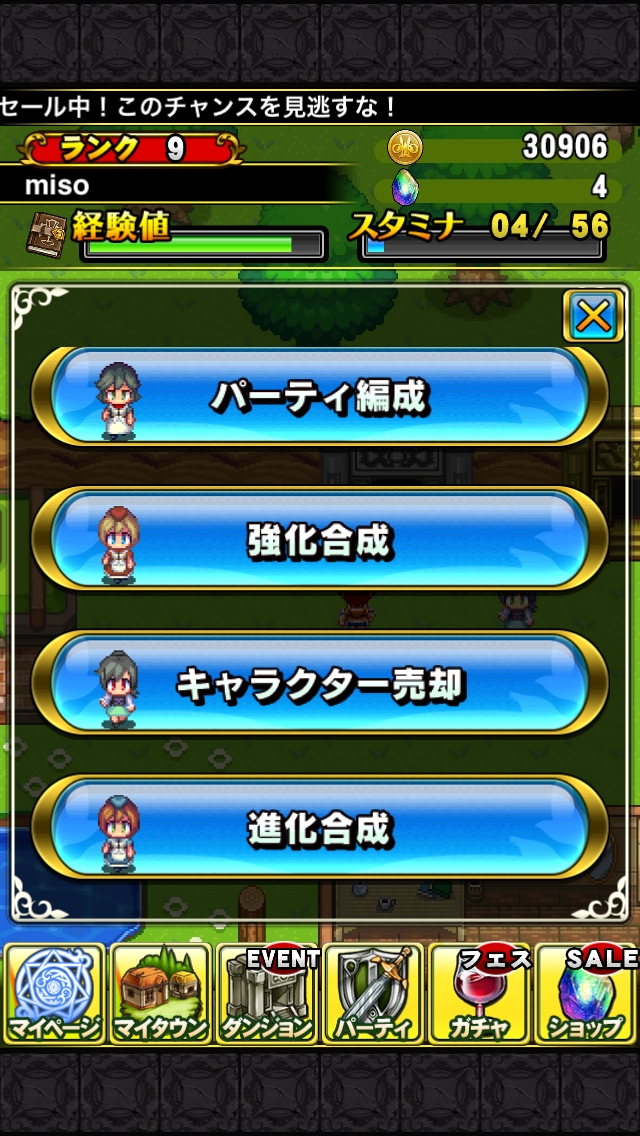Open the ダンジョン dungeon tab
The height and width of the screenshot is (1136, 640).
point(267,994)
